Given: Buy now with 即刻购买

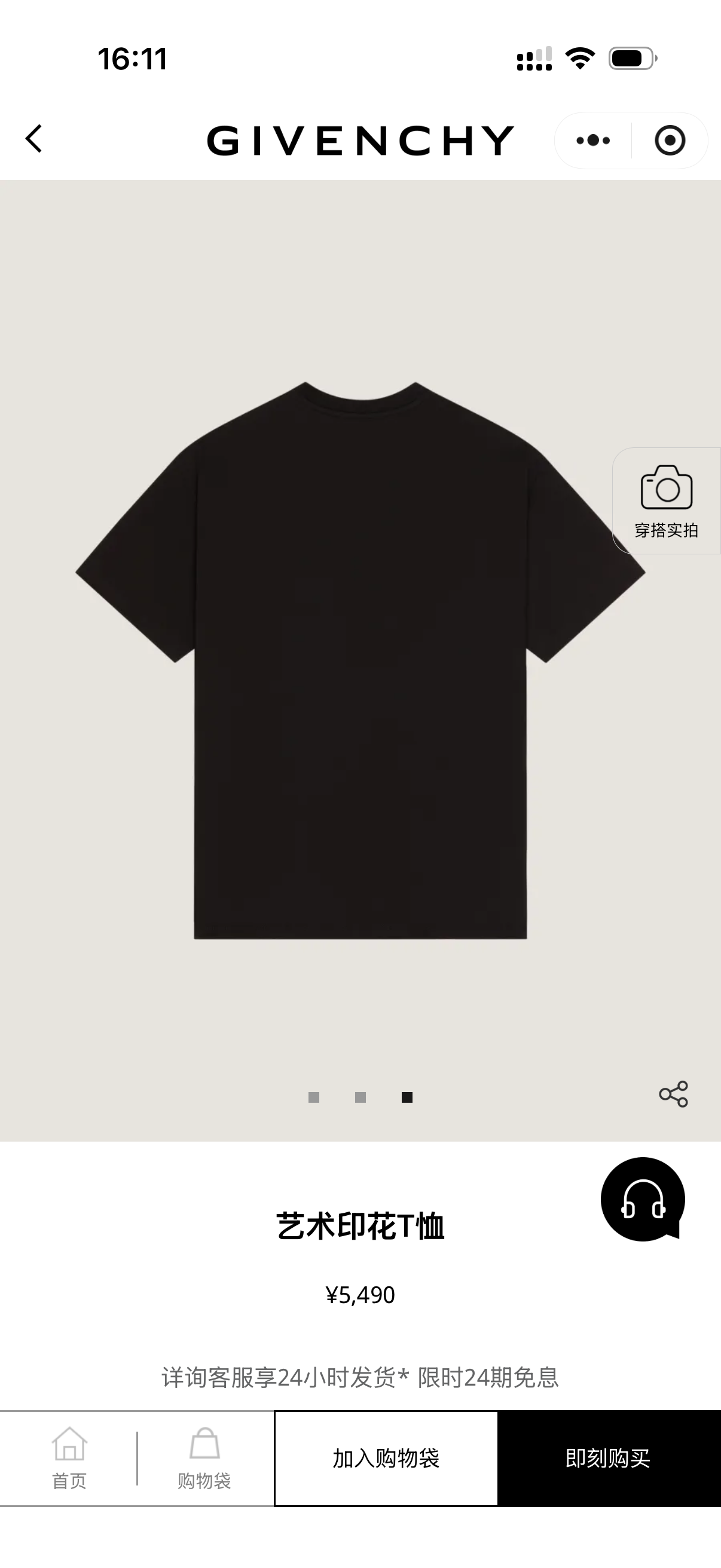Looking at the screenshot, I should [x=609, y=1459].
